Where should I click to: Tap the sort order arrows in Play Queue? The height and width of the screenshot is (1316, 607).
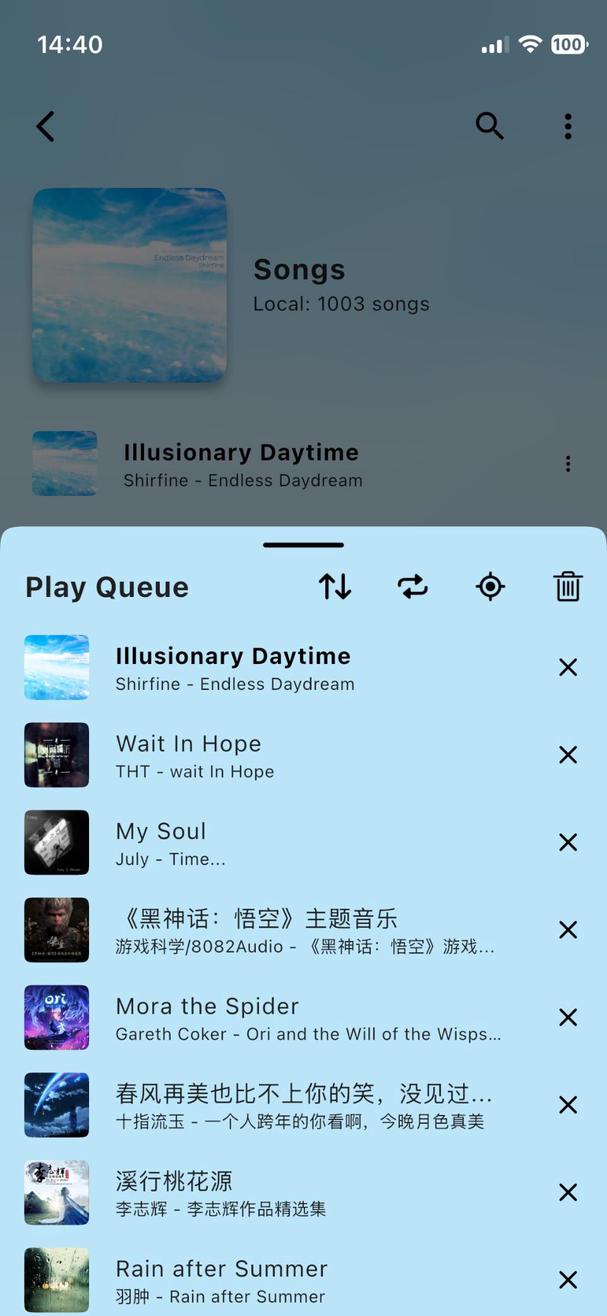(335, 587)
